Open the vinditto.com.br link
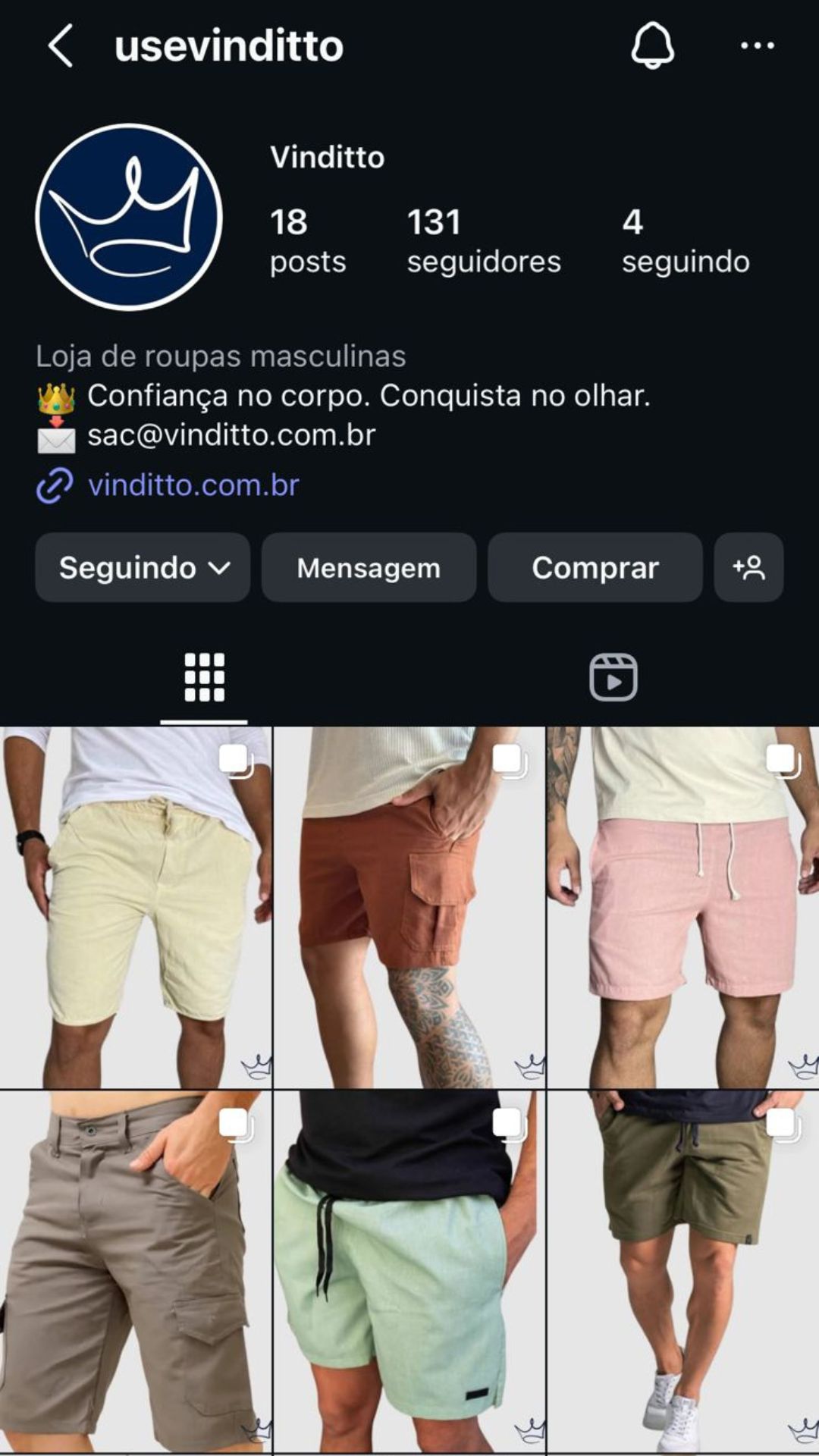This screenshot has height=1456, width=819. pos(193,485)
